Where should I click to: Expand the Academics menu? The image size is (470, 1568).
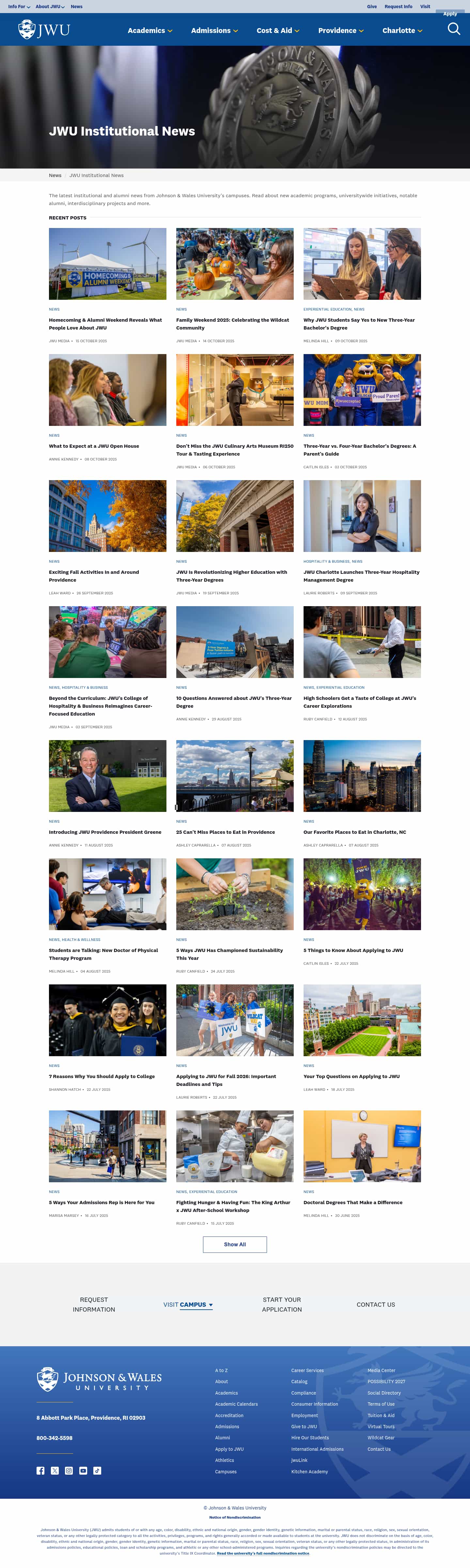coord(149,30)
